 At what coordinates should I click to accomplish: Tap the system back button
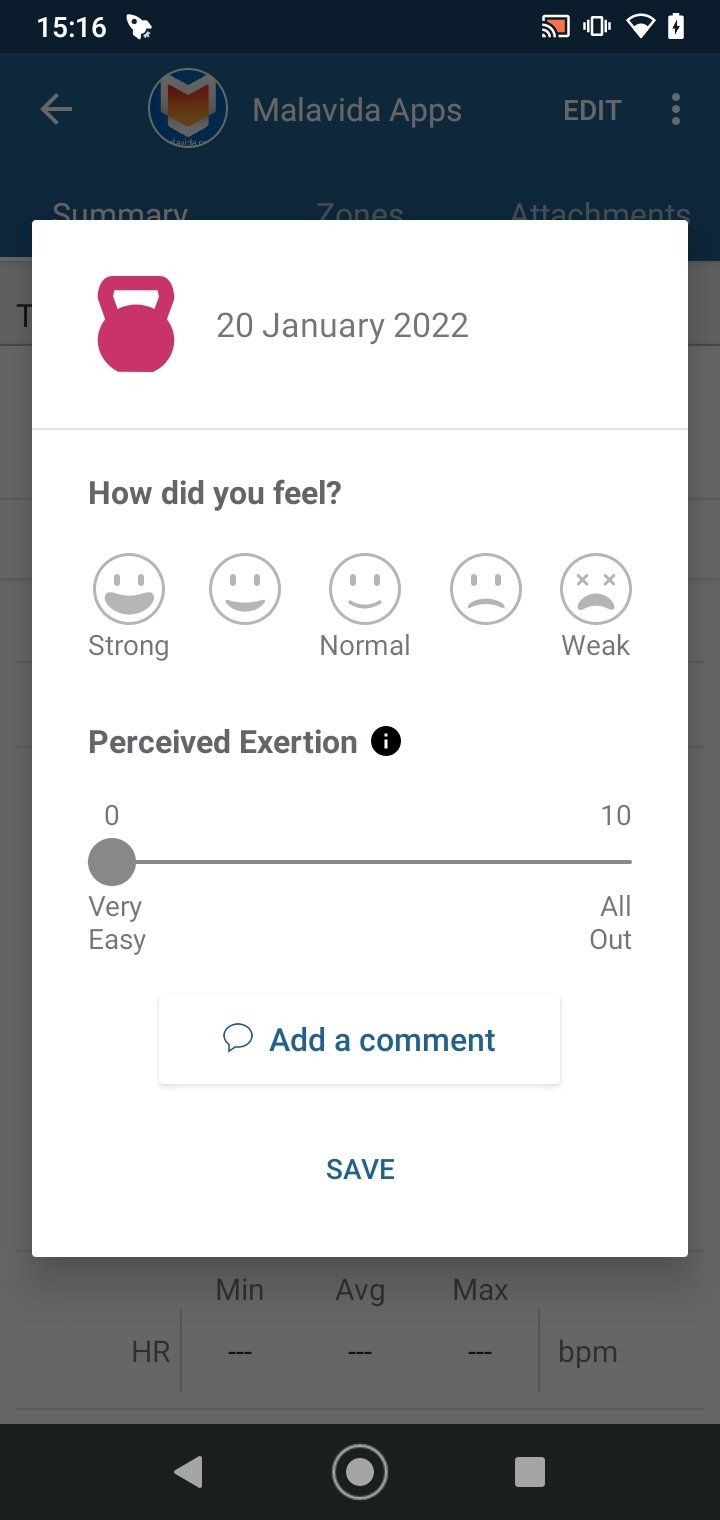(x=188, y=1472)
